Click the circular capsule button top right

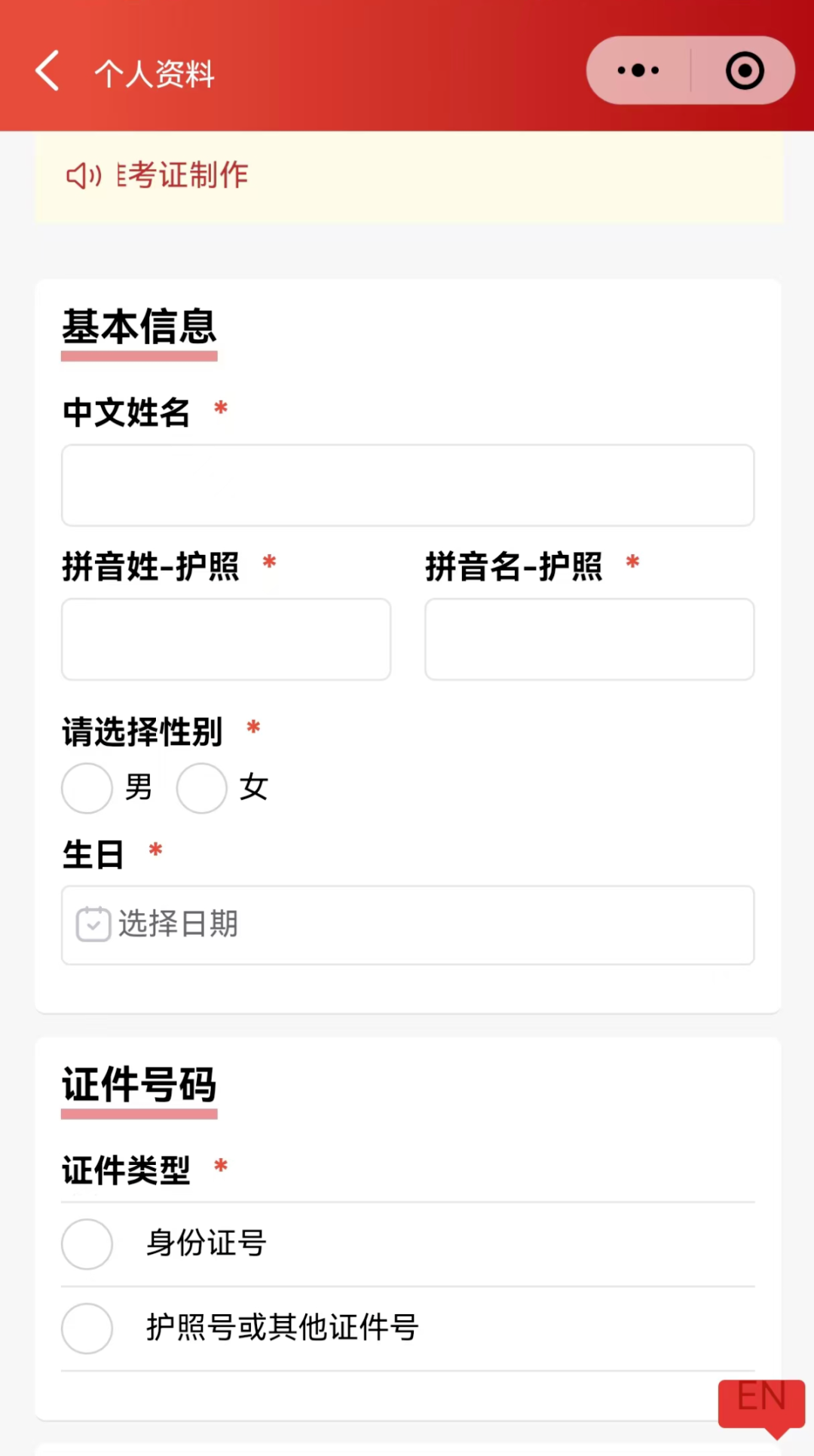(743, 70)
